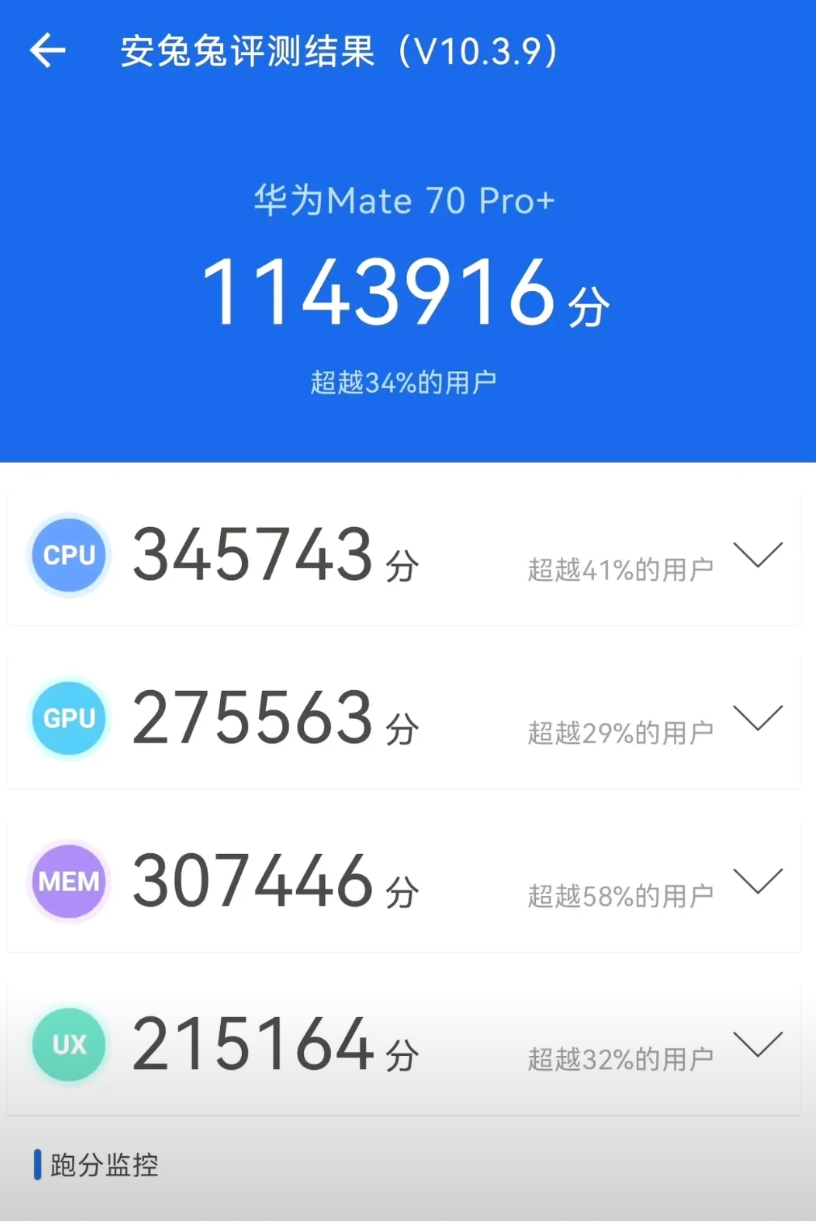Open the GPU category via its icon
This screenshot has width=816, height=1221.
[68, 718]
